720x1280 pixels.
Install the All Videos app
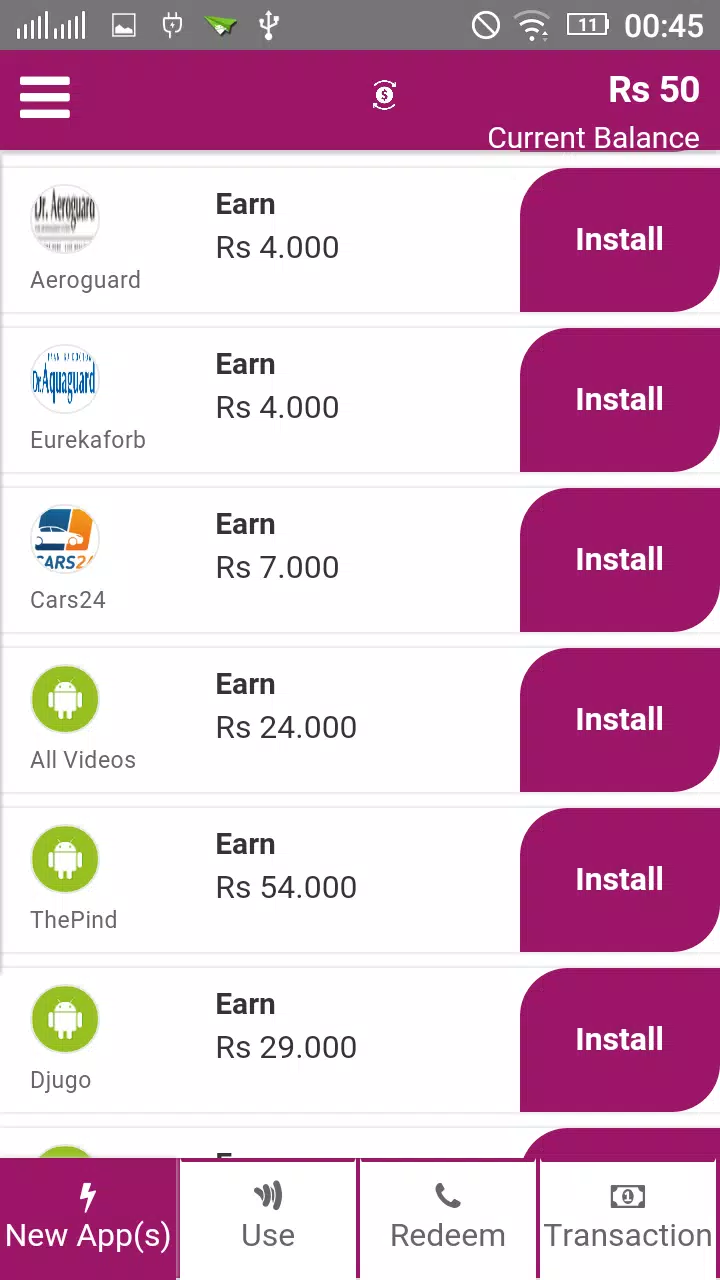coord(619,720)
